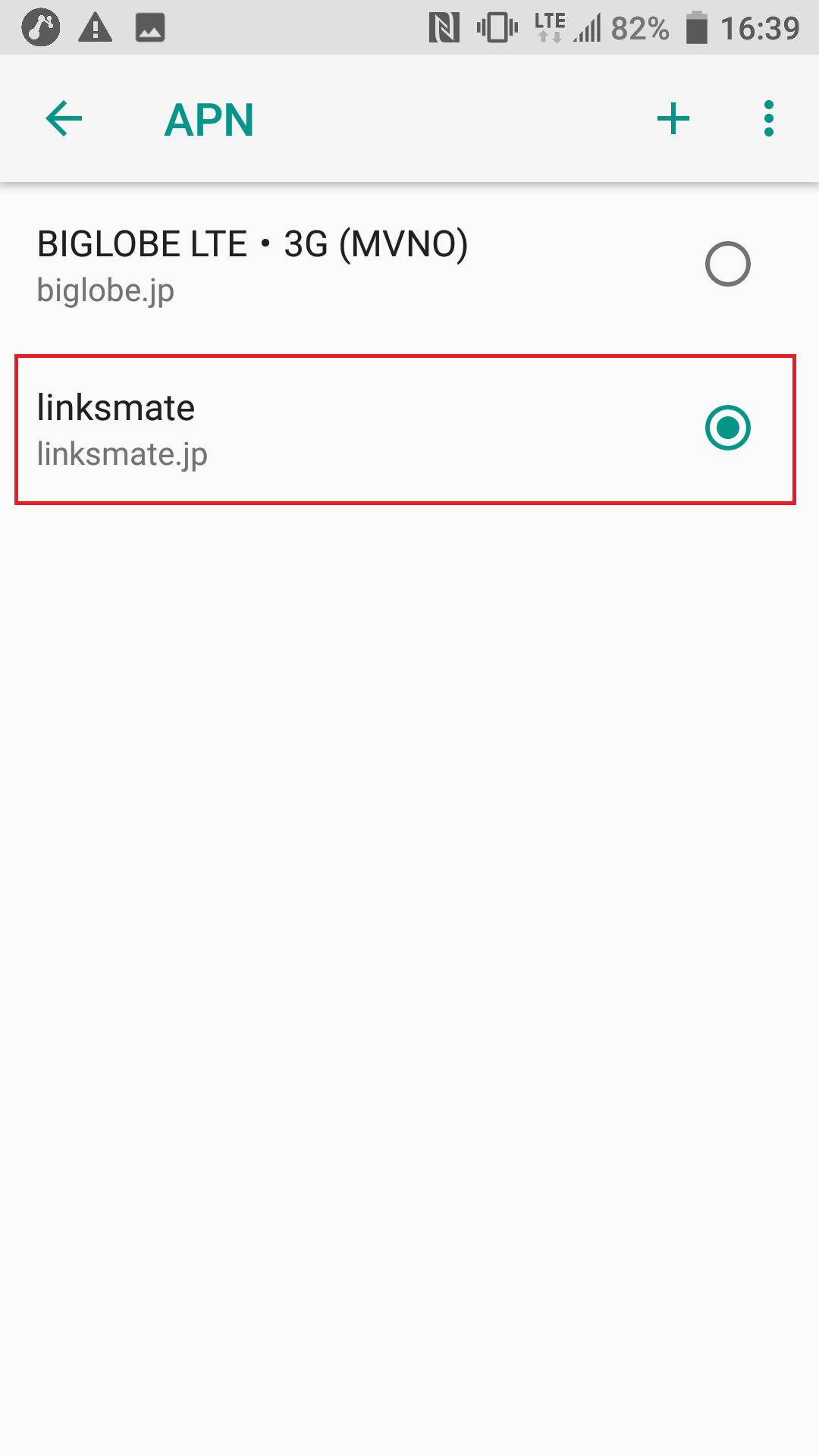Add a new APN

click(x=673, y=119)
